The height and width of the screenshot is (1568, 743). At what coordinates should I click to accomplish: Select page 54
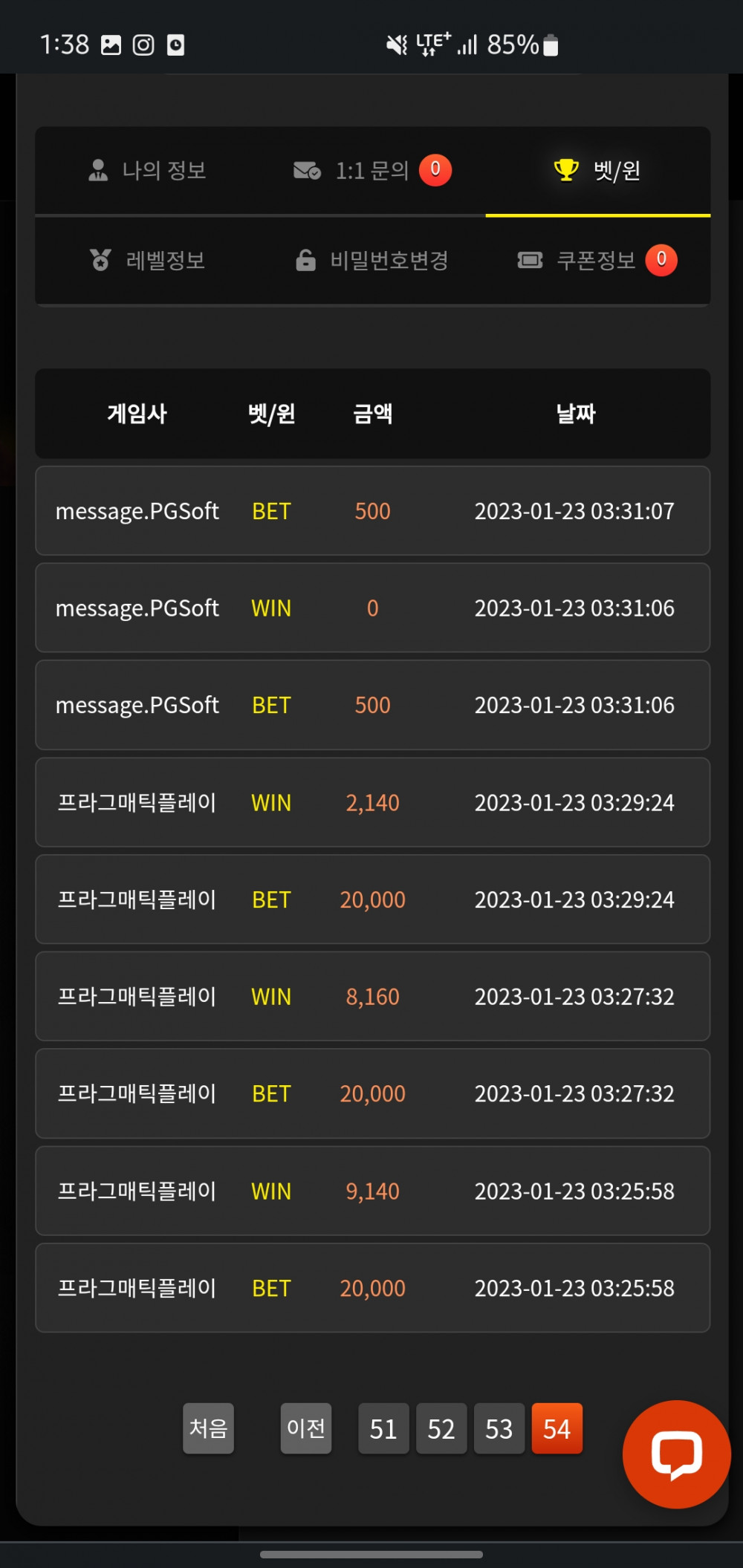pos(557,1428)
